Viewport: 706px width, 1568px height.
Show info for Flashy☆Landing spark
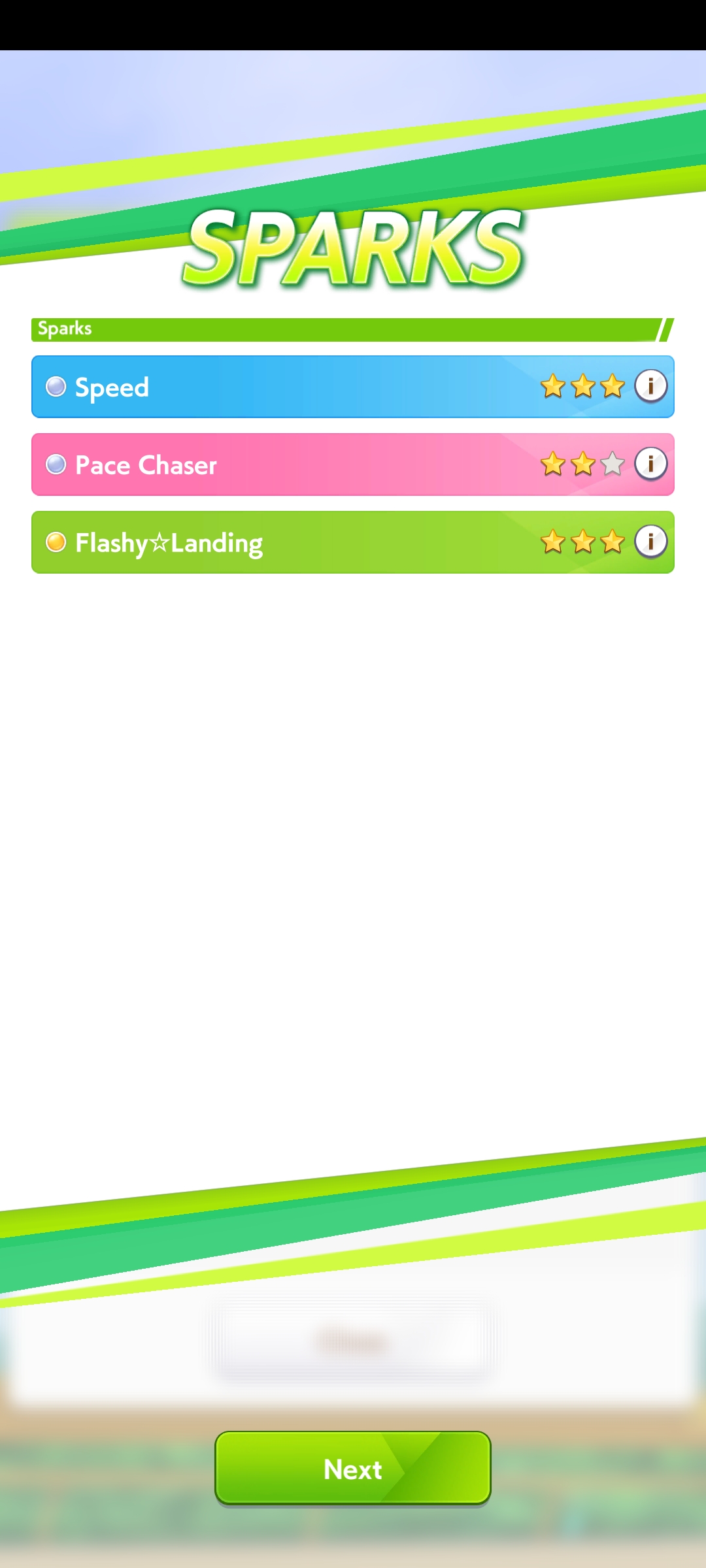coord(650,542)
